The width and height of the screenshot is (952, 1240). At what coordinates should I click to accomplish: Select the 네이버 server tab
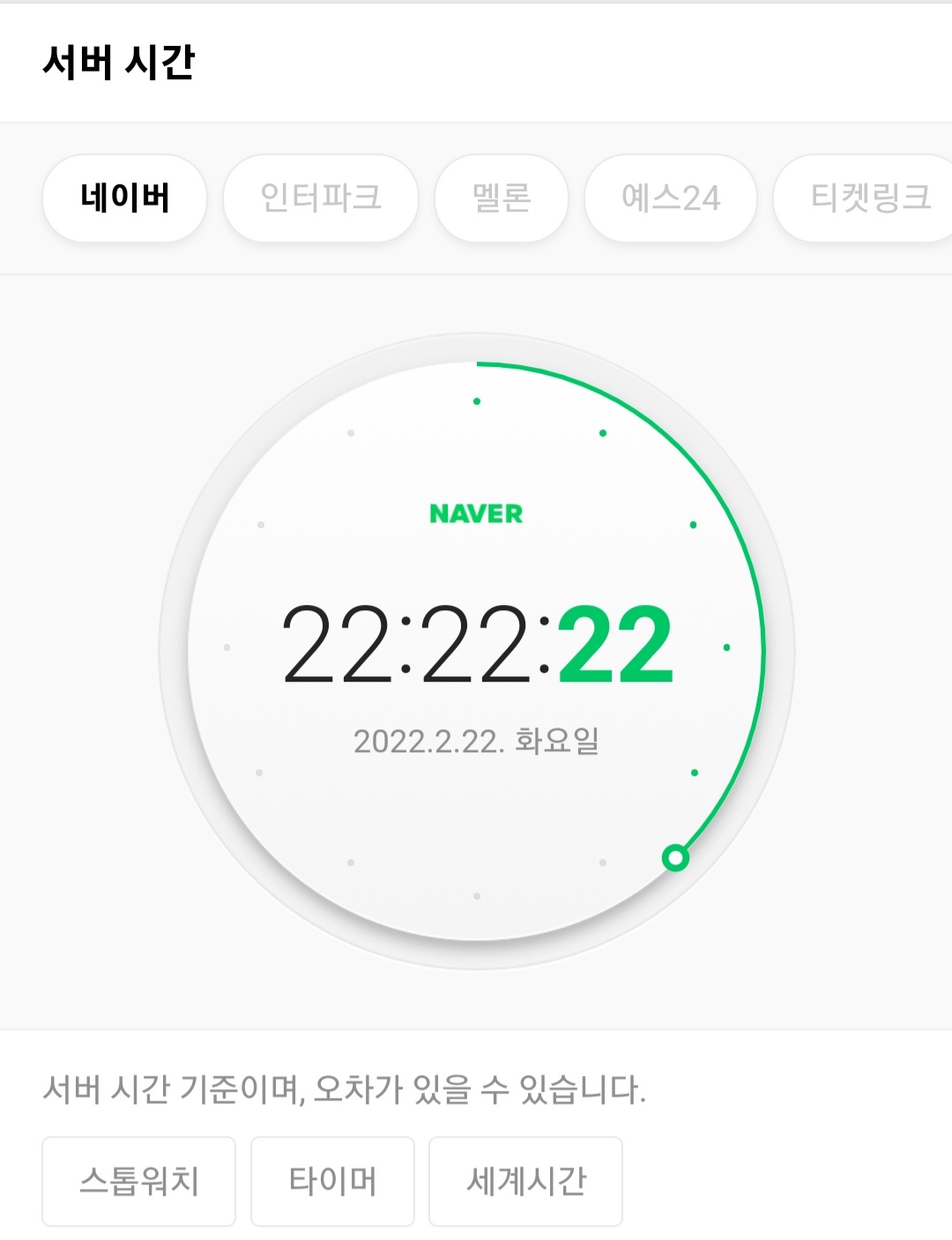(124, 198)
